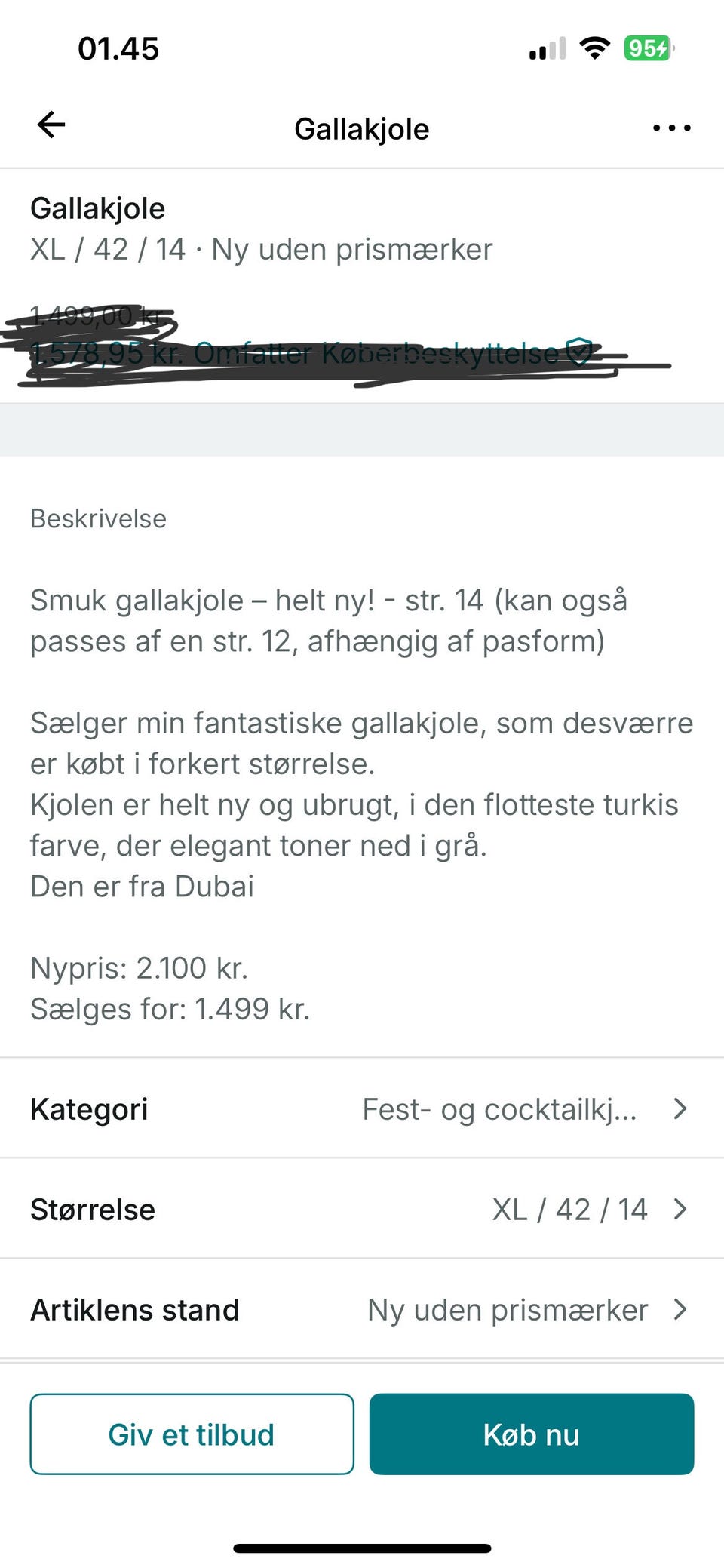Open the three-dot overflow menu
The image size is (724, 1568).
click(670, 128)
